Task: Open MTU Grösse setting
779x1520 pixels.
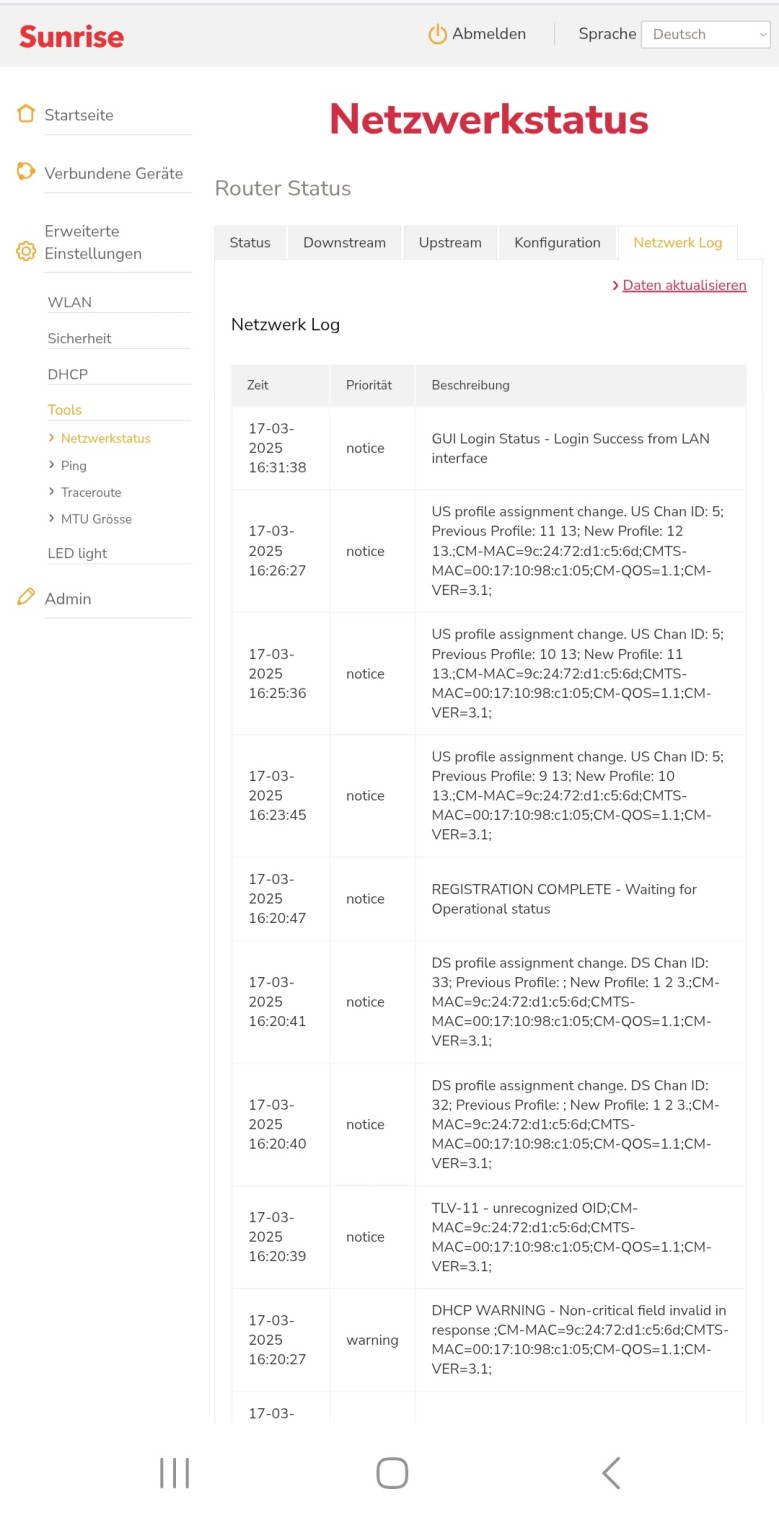Action: pyautogui.click(x=96, y=519)
